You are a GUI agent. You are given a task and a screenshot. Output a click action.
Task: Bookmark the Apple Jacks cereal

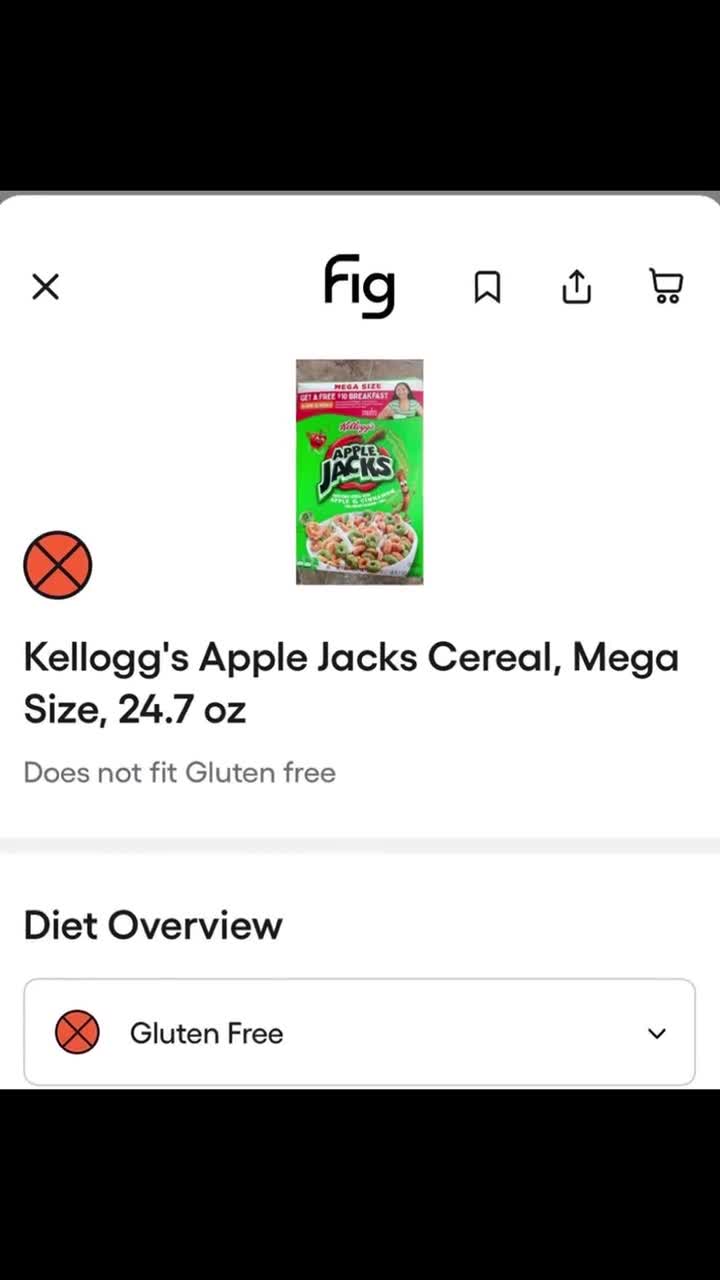[487, 287]
